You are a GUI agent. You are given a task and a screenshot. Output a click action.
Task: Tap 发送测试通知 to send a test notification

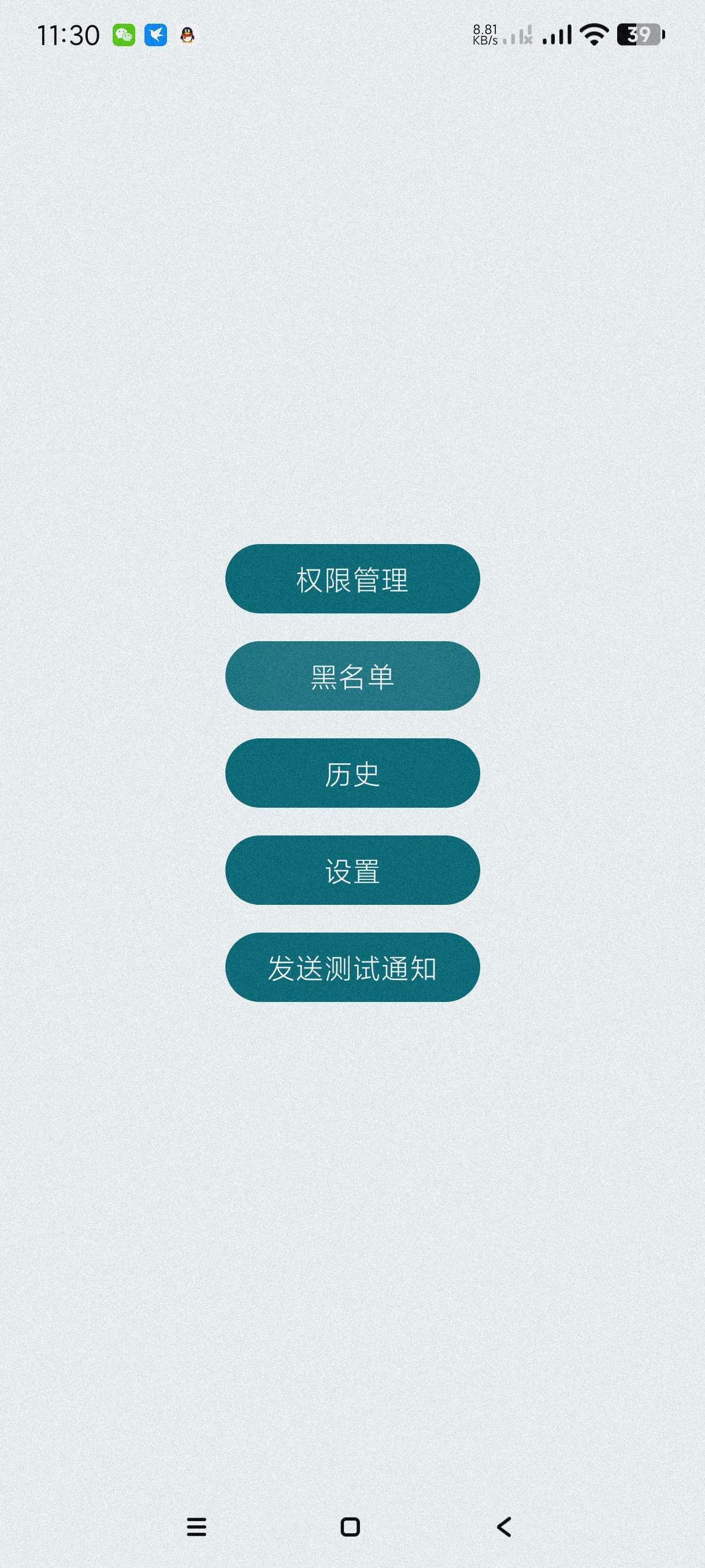tap(352, 967)
